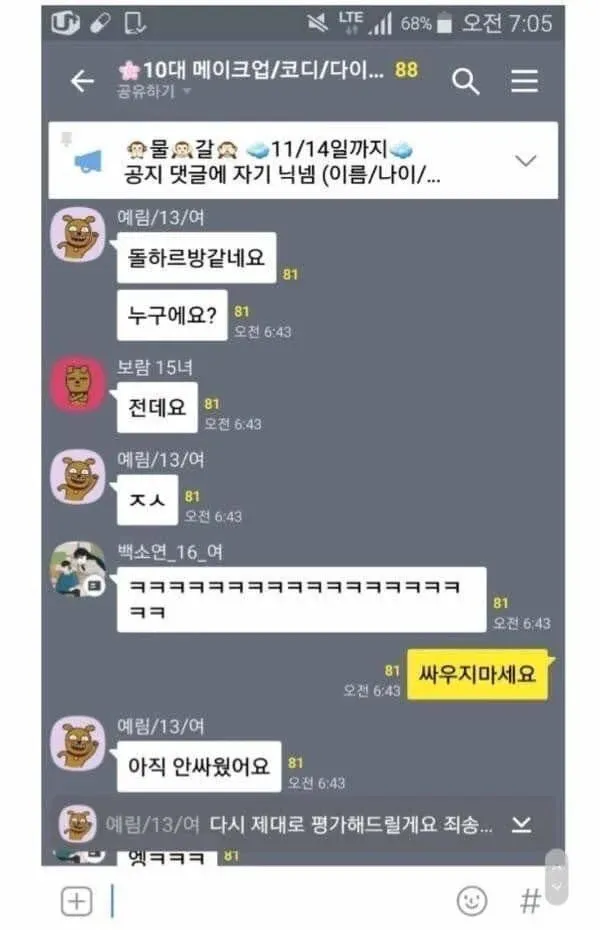The width and height of the screenshot is (600, 930).
Task: Go back from the chat room
Action: pos(82,82)
